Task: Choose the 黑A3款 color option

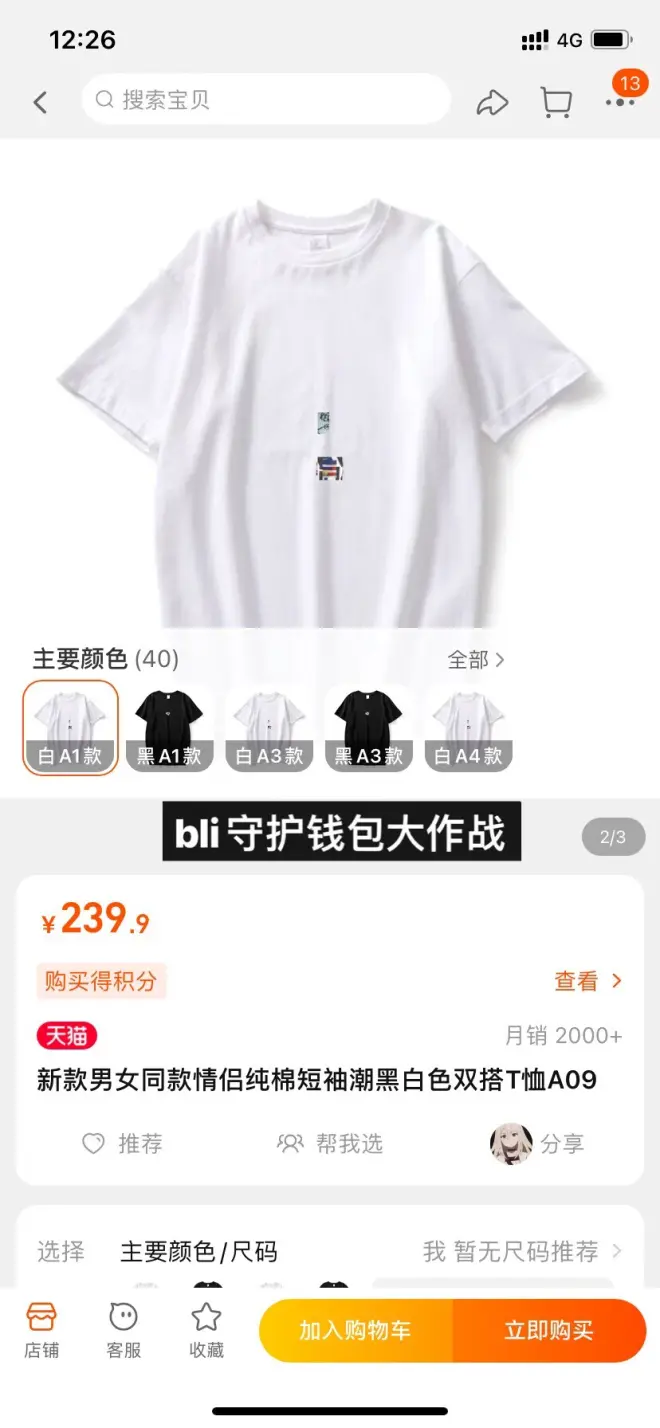Action: coord(368,728)
